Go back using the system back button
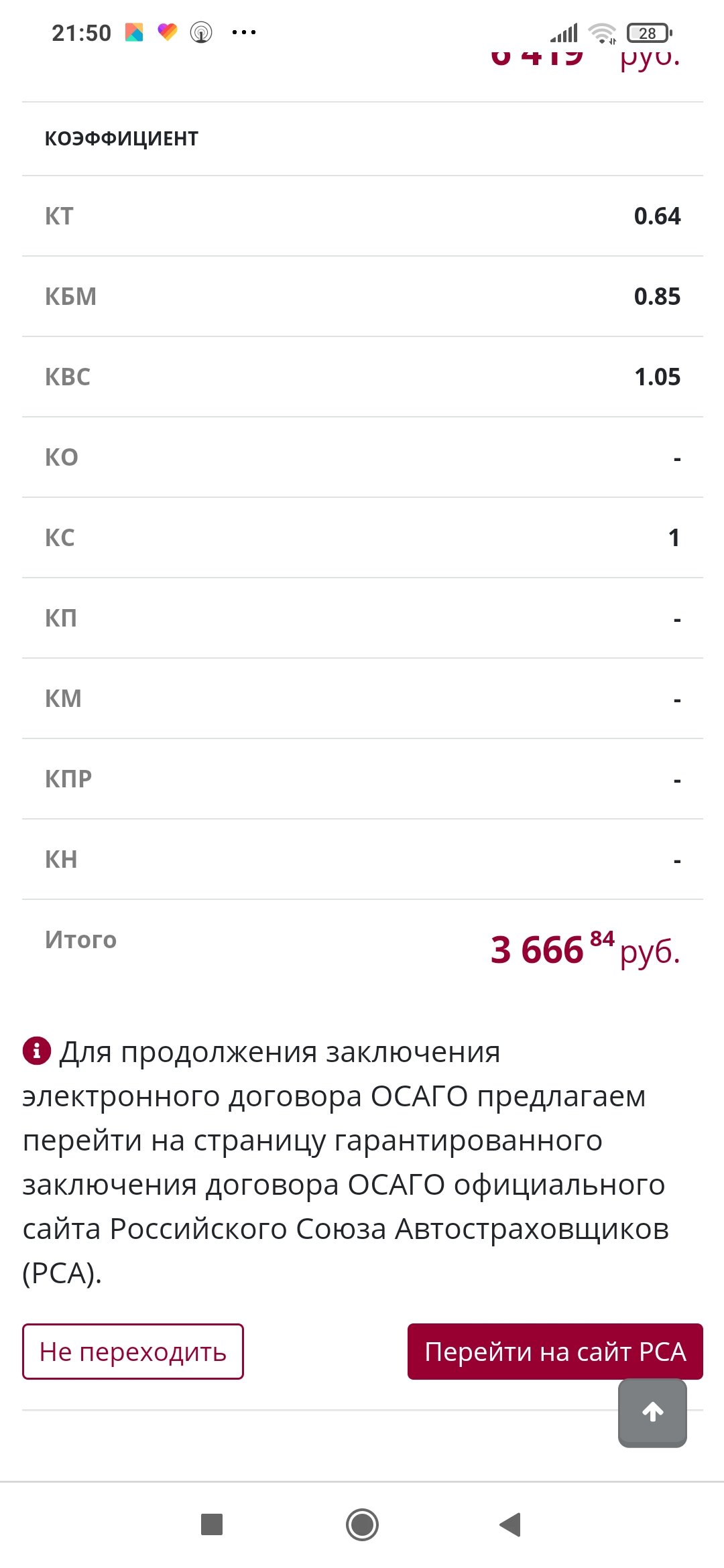Viewport: 724px width, 1568px height. pyautogui.click(x=511, y=1524)
